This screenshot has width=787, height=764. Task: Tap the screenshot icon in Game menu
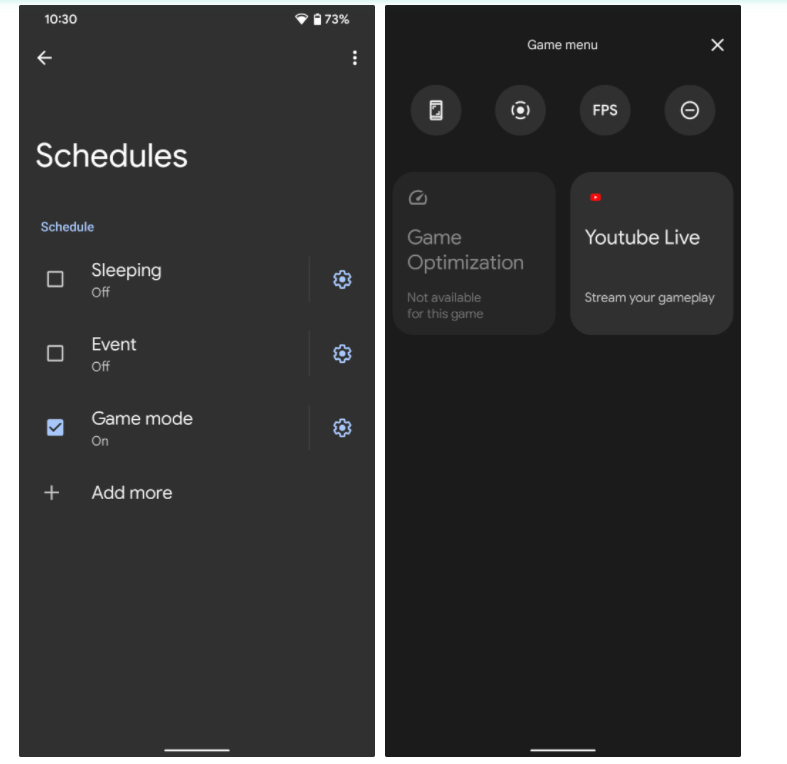tap(436, 110)
